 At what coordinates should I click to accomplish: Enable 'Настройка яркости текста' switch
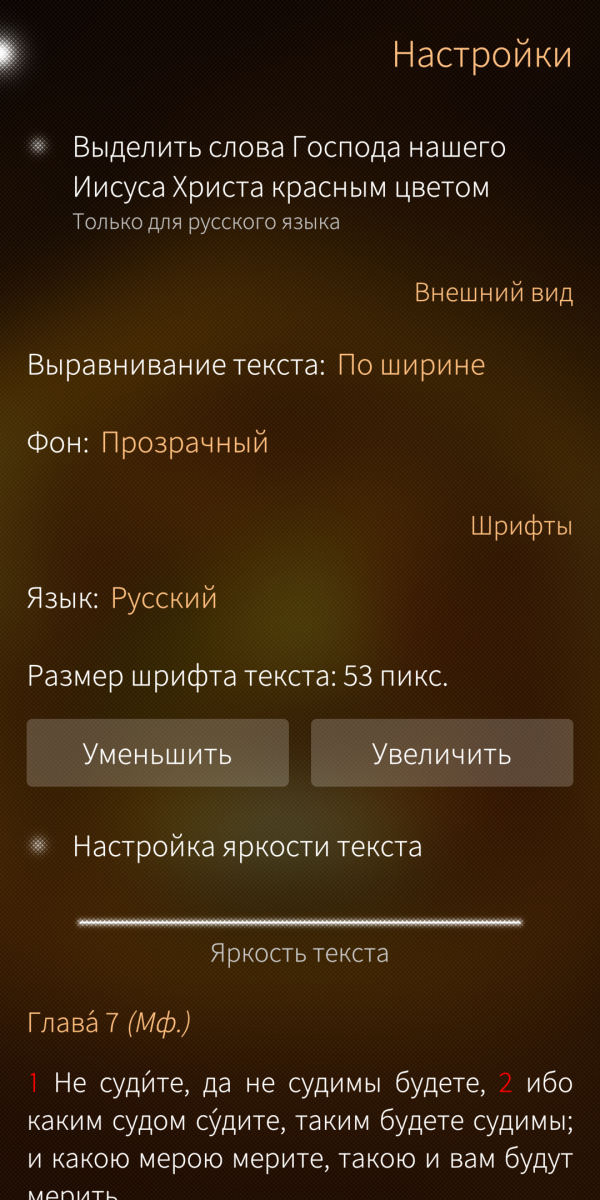click(x=40, y=847)
